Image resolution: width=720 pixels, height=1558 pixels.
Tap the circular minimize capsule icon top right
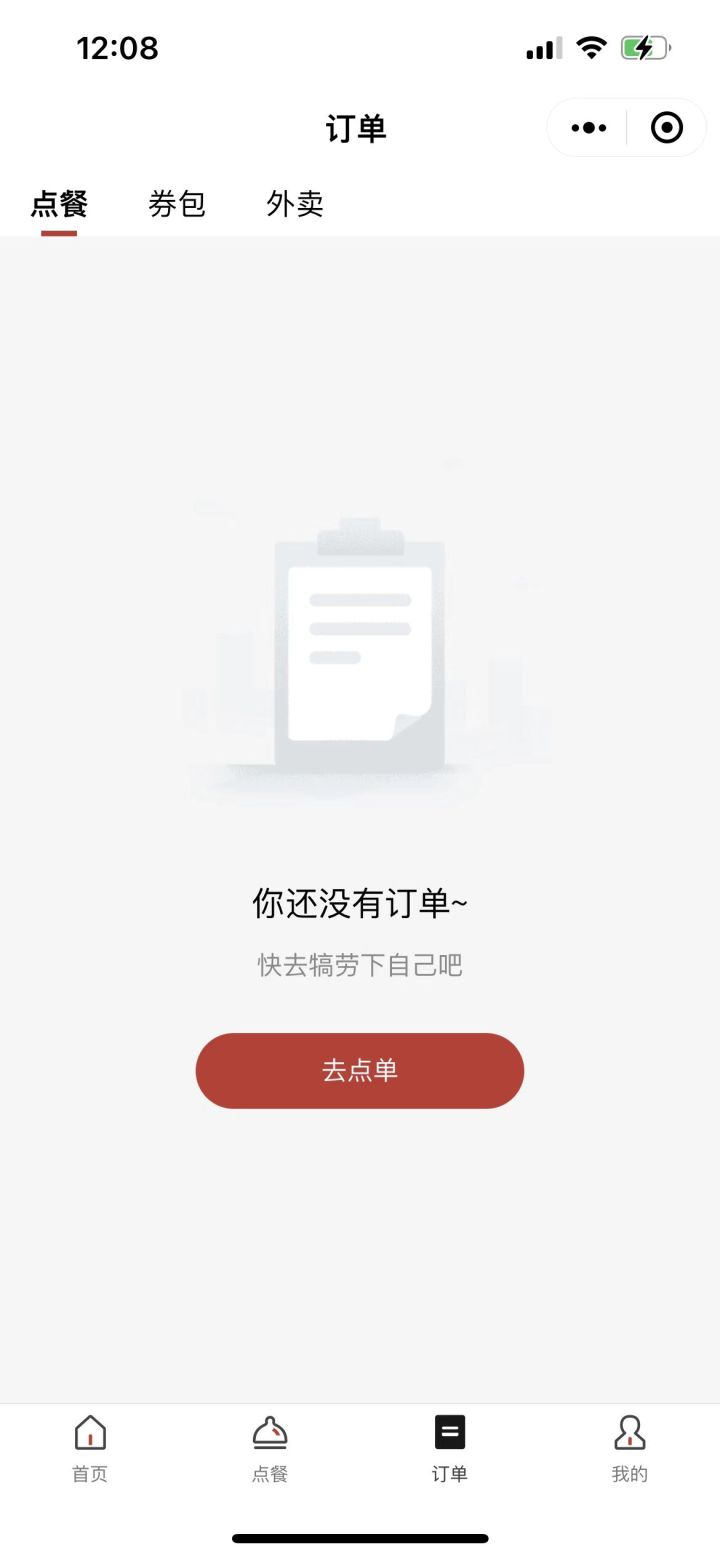click(x=666, y=127)
